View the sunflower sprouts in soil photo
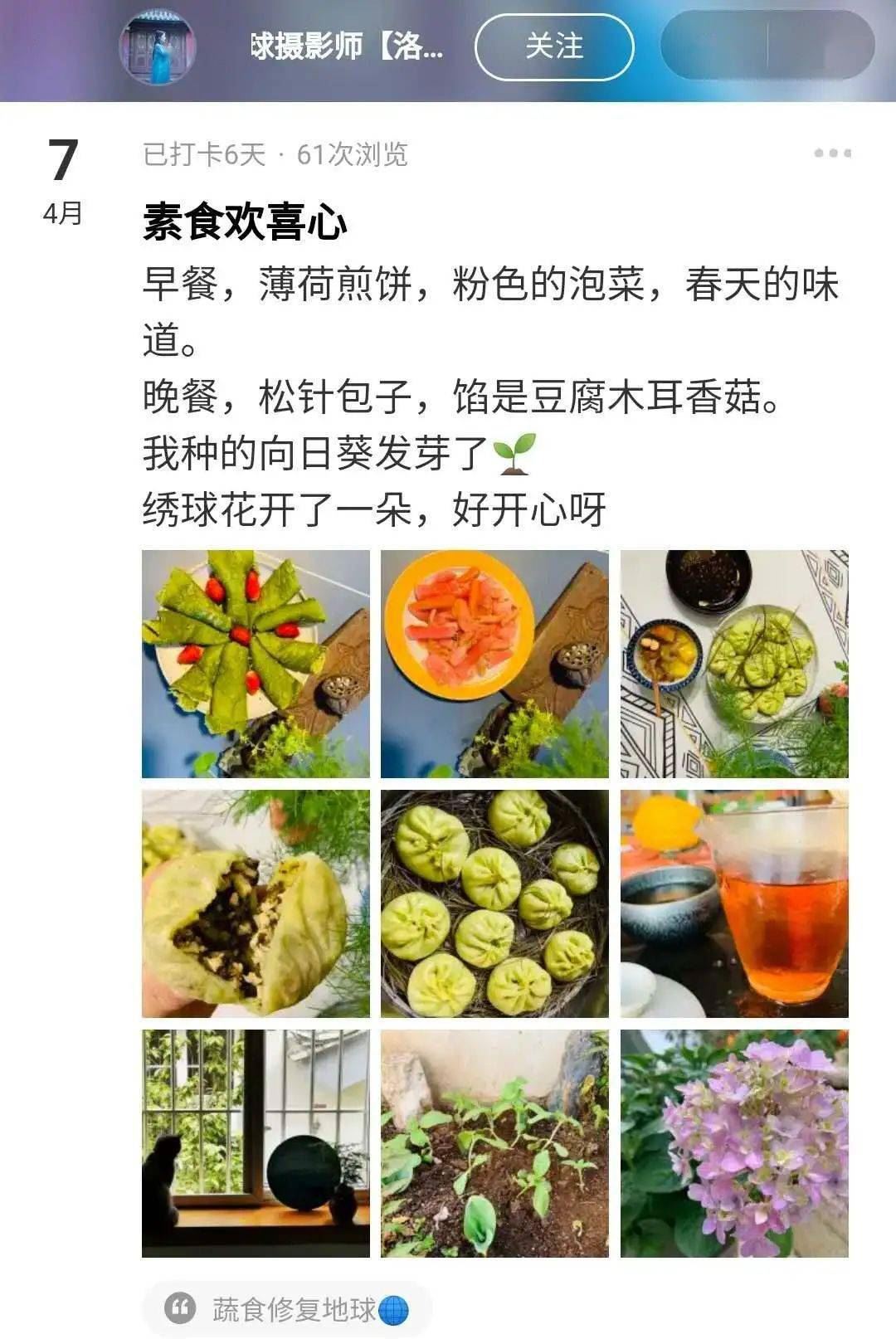 [x=494, y=1143]
